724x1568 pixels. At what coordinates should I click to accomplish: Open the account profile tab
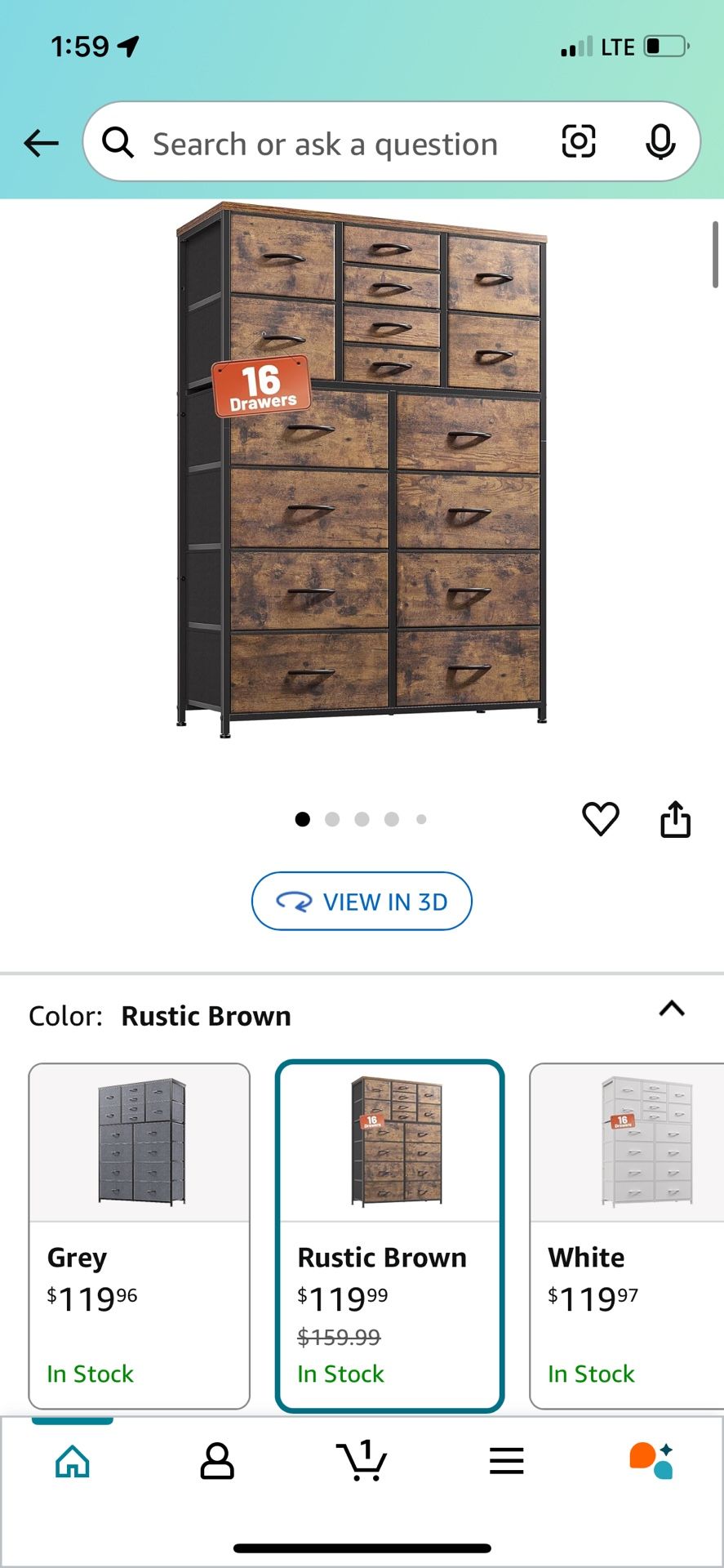tap(217, 1461)
